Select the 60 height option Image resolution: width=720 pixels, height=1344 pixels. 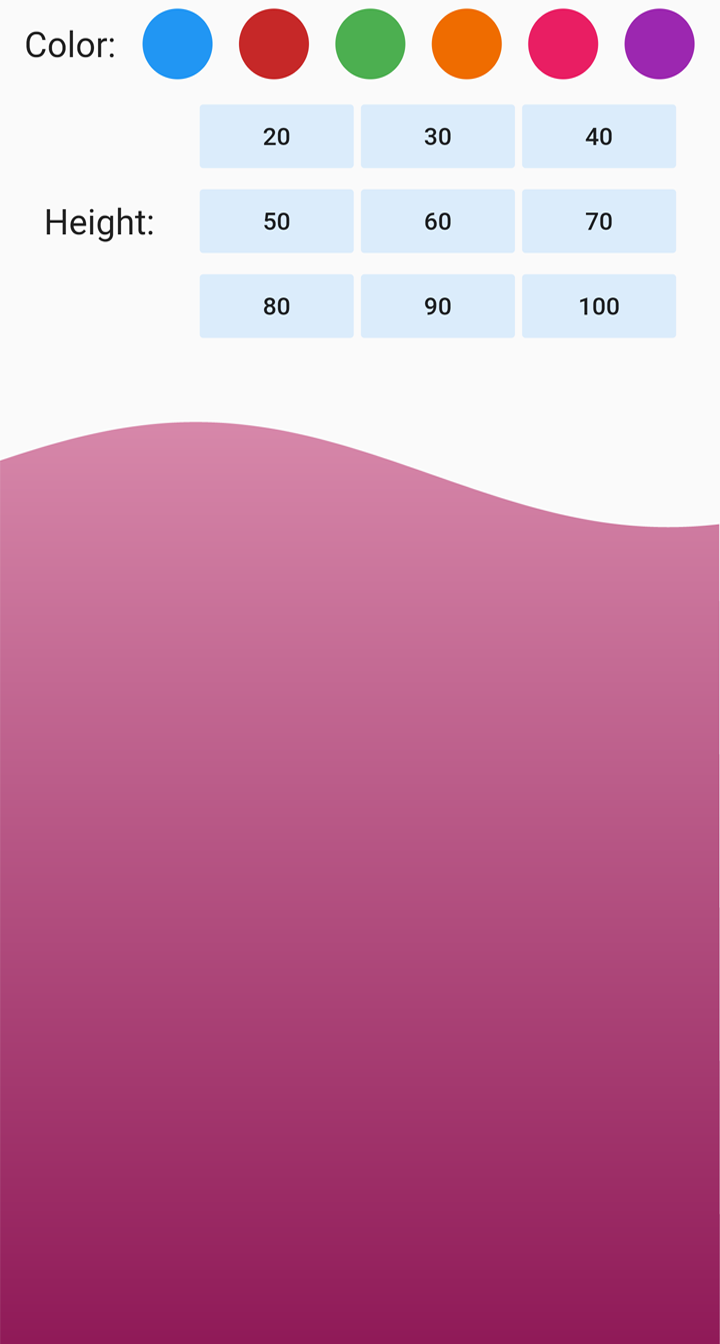(438, 221)
